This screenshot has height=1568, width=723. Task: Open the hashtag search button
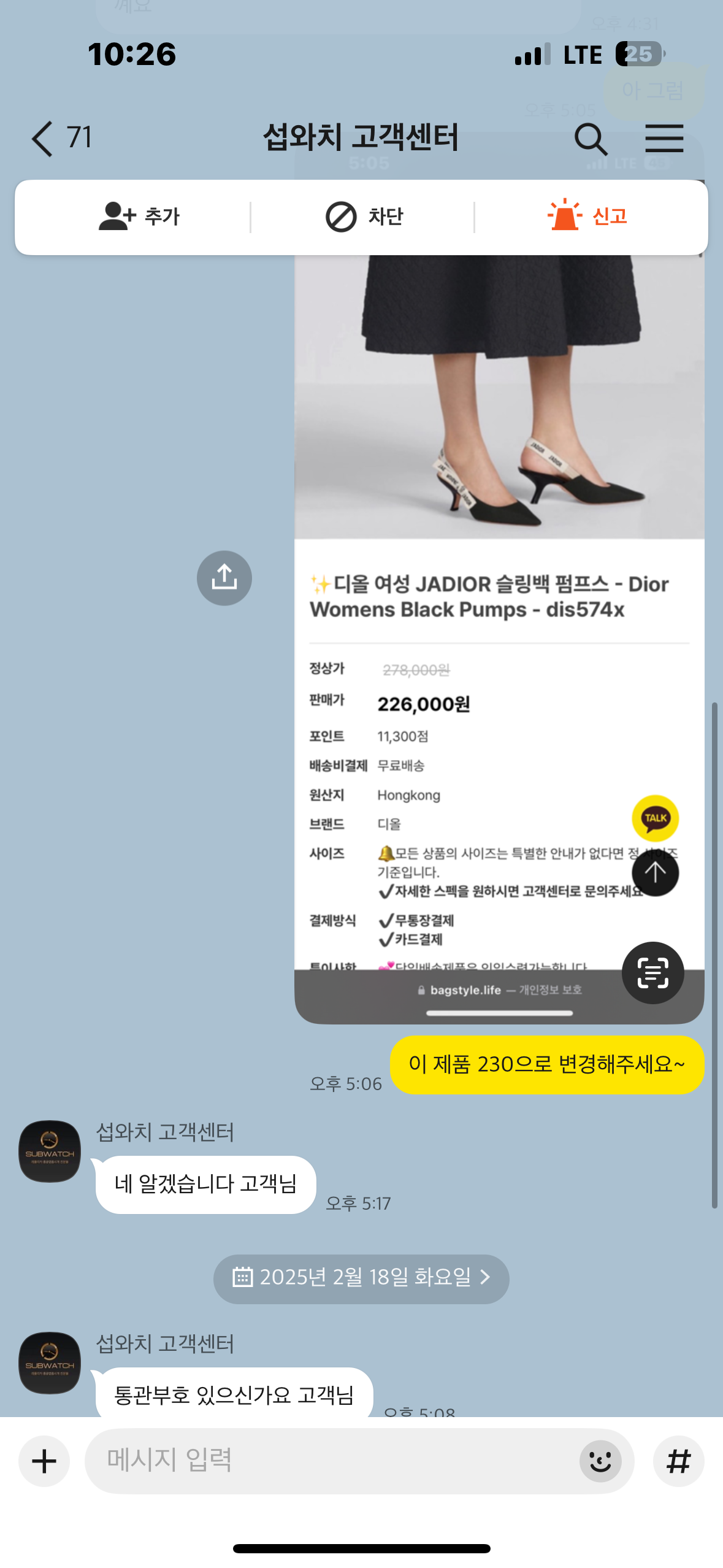coord(678,1461)
